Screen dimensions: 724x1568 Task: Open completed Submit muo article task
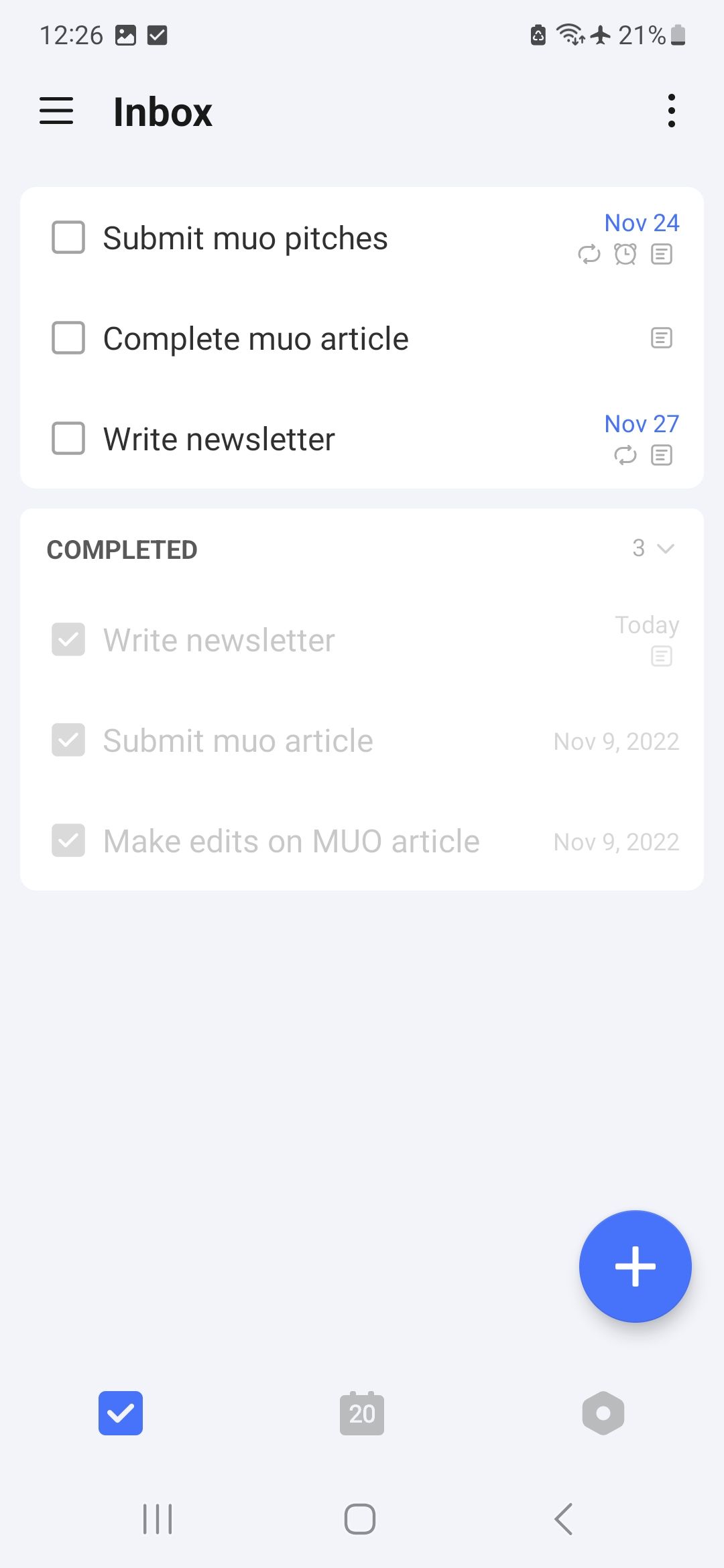click(238, 741)
